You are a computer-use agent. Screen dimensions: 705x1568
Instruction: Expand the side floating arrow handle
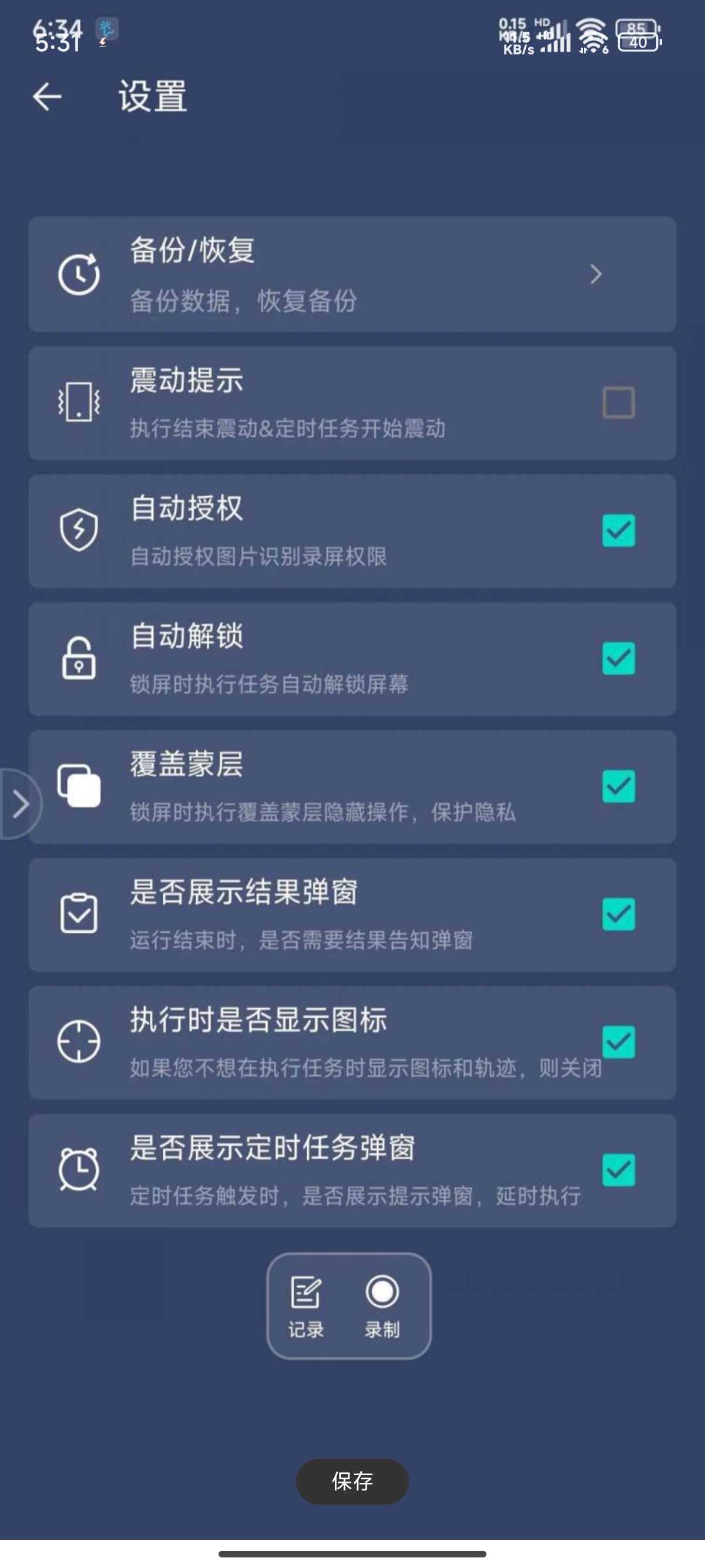tap(20, 804)
